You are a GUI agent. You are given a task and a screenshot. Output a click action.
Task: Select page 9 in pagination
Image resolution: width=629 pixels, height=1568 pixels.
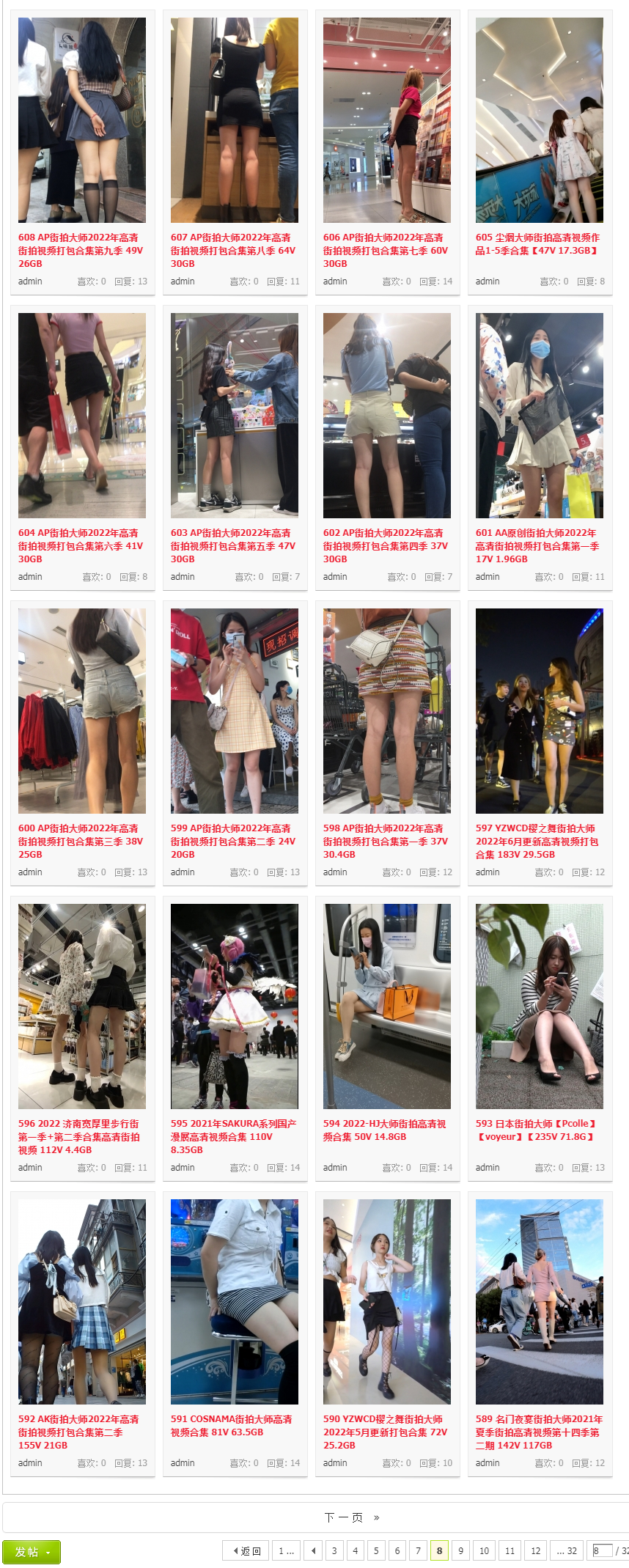tap(460, 1551)
